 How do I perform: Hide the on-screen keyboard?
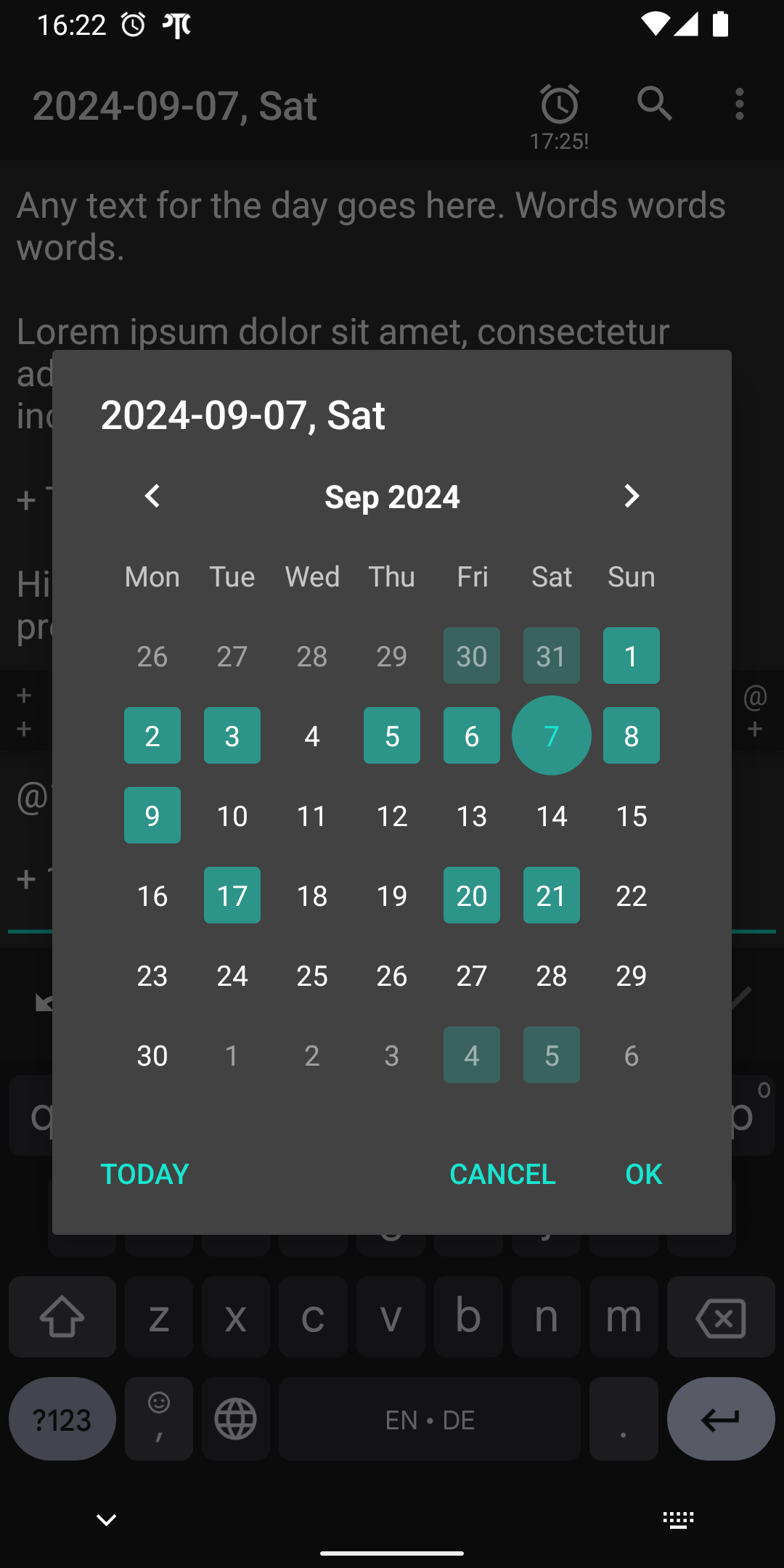pos(106,1519)
